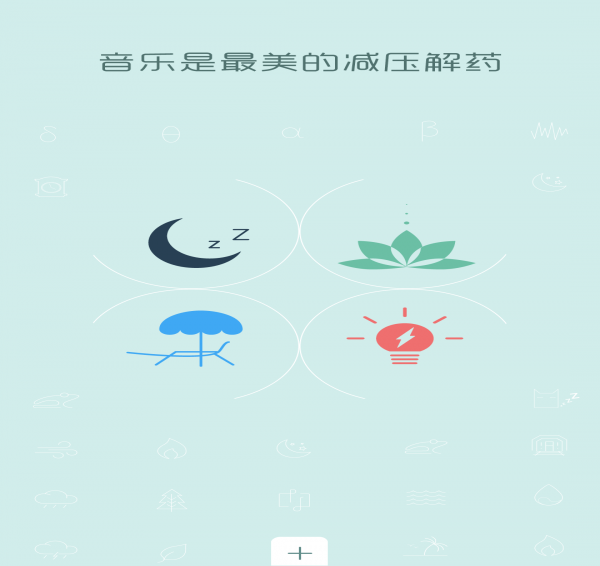Viewport: 600px width, 566px height.
Task: Open the beach umbrella relaxation mode
Action: pos(199,337)
